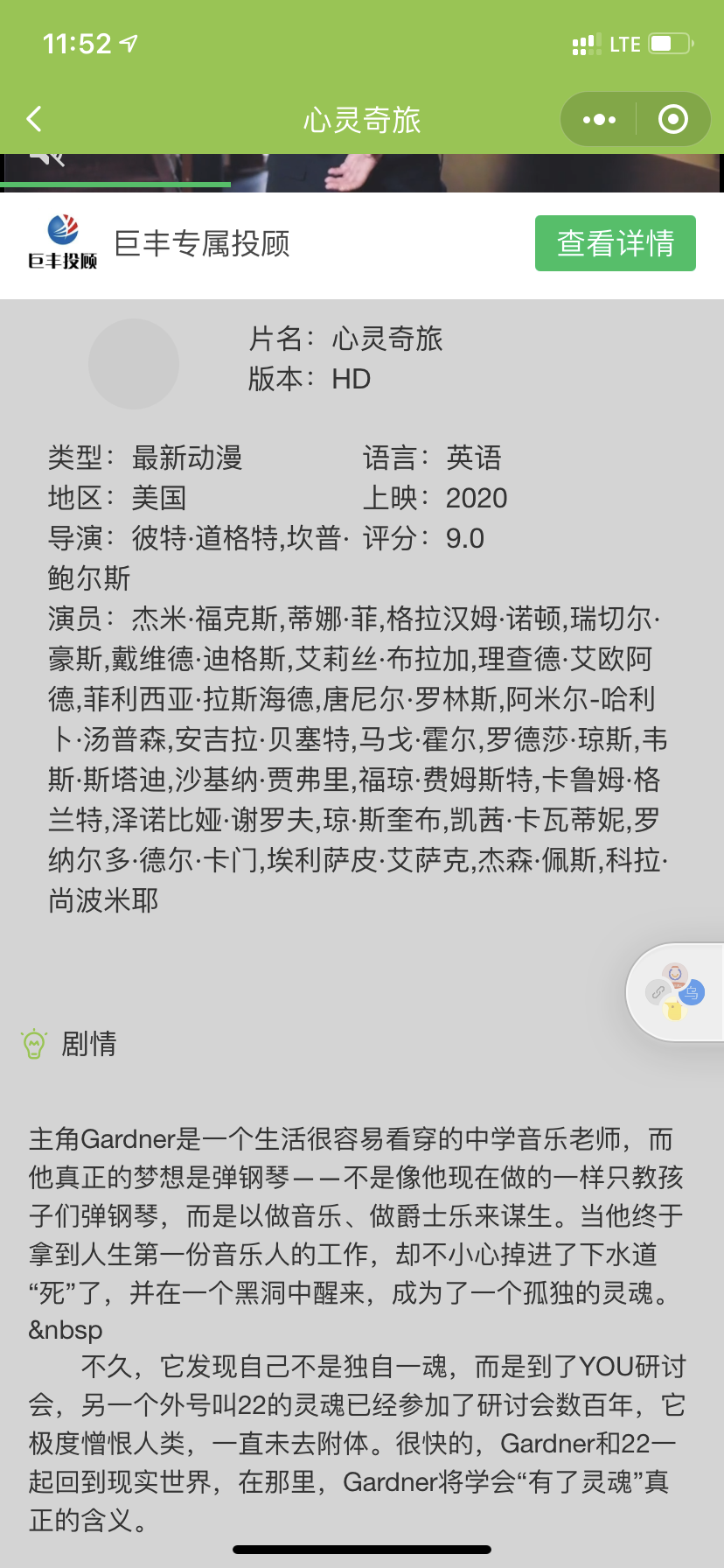Unmute the video with speaker icon

[47, 160]
